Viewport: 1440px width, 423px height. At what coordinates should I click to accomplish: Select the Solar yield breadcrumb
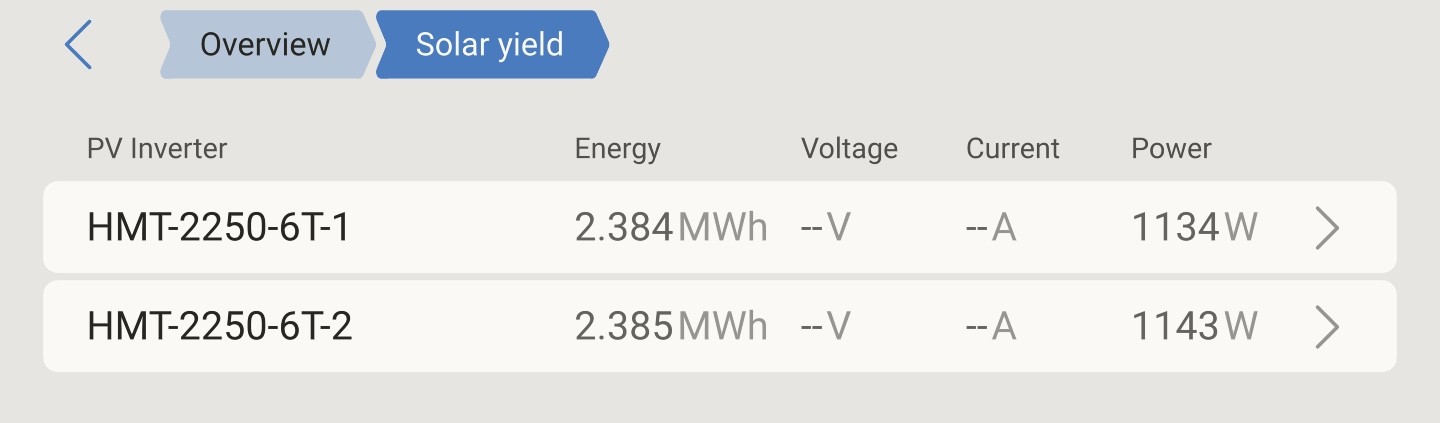pyautogui.click(x=490, y=45)
